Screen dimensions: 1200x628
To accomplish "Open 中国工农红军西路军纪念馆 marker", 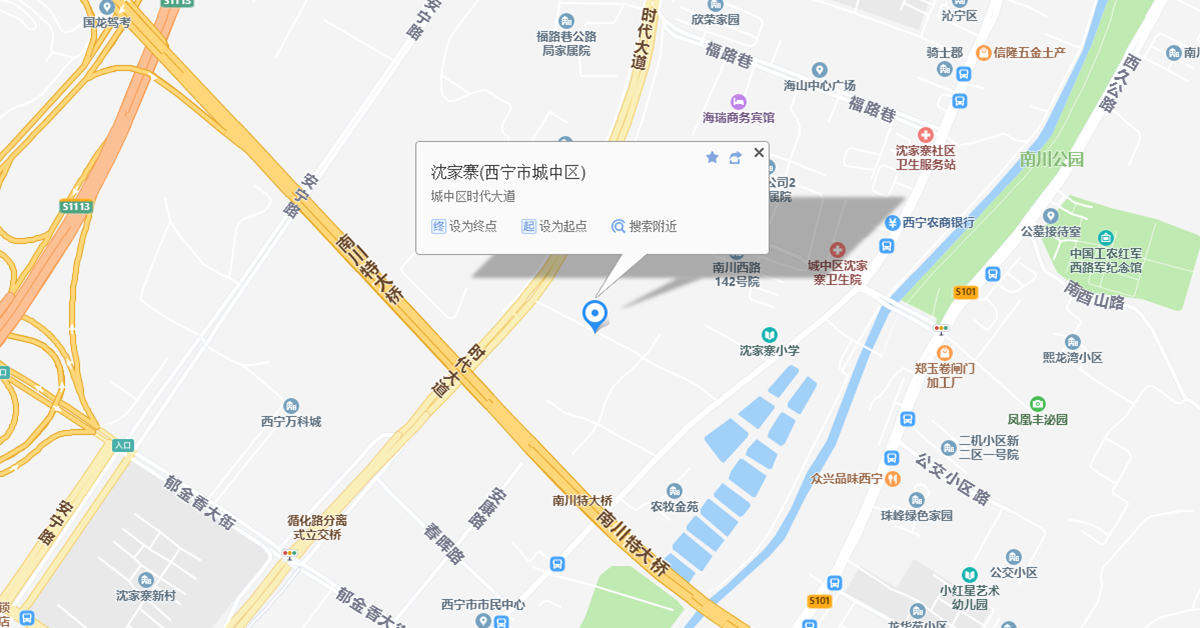I will tap(1105, 238).
